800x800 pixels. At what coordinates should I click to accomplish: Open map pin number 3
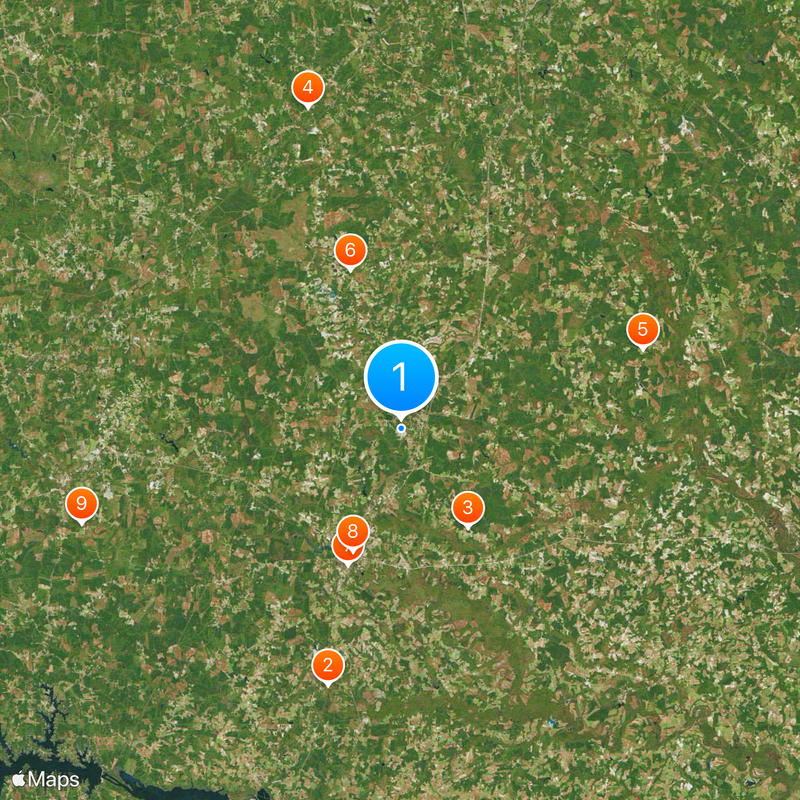pos(467,508)
